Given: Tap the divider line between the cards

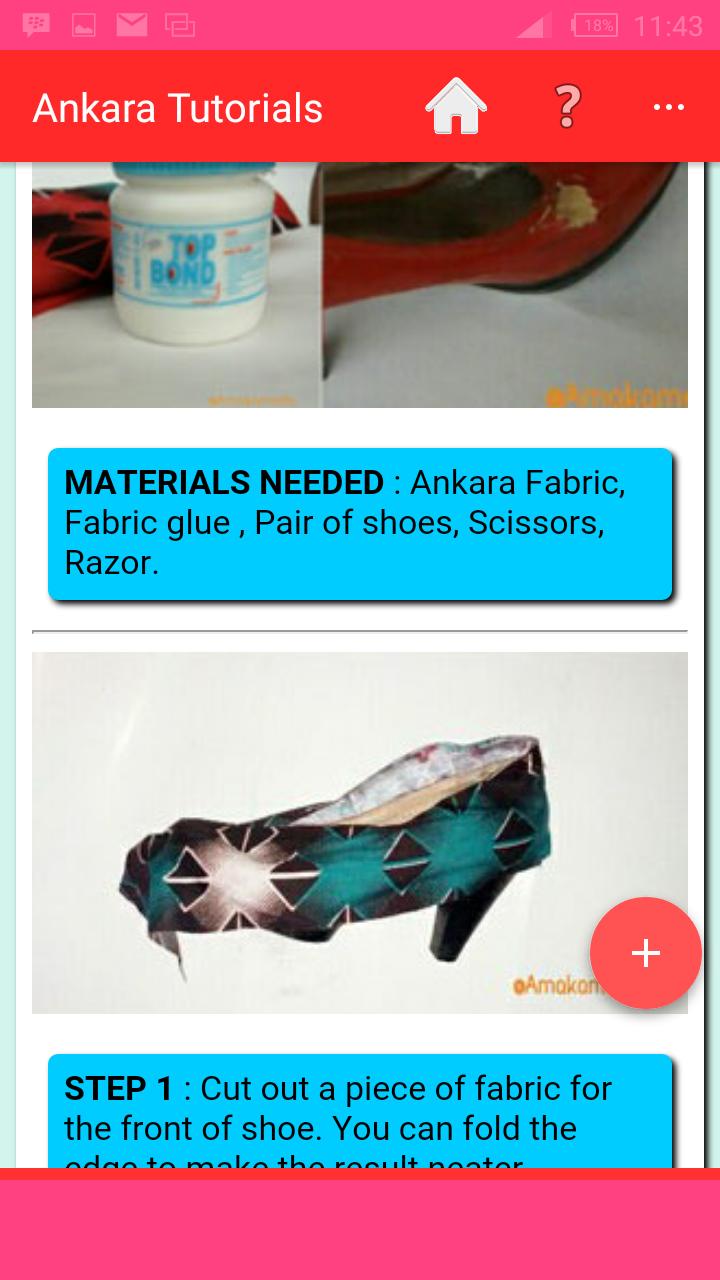Looking at the screenshot, I should (360, 630).
